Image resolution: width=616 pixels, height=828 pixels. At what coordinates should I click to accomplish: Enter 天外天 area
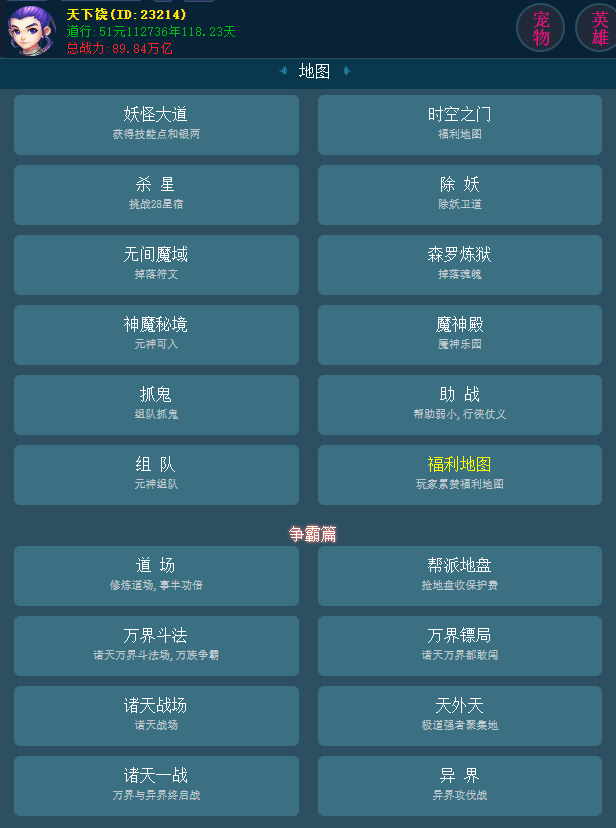(460, 715)
